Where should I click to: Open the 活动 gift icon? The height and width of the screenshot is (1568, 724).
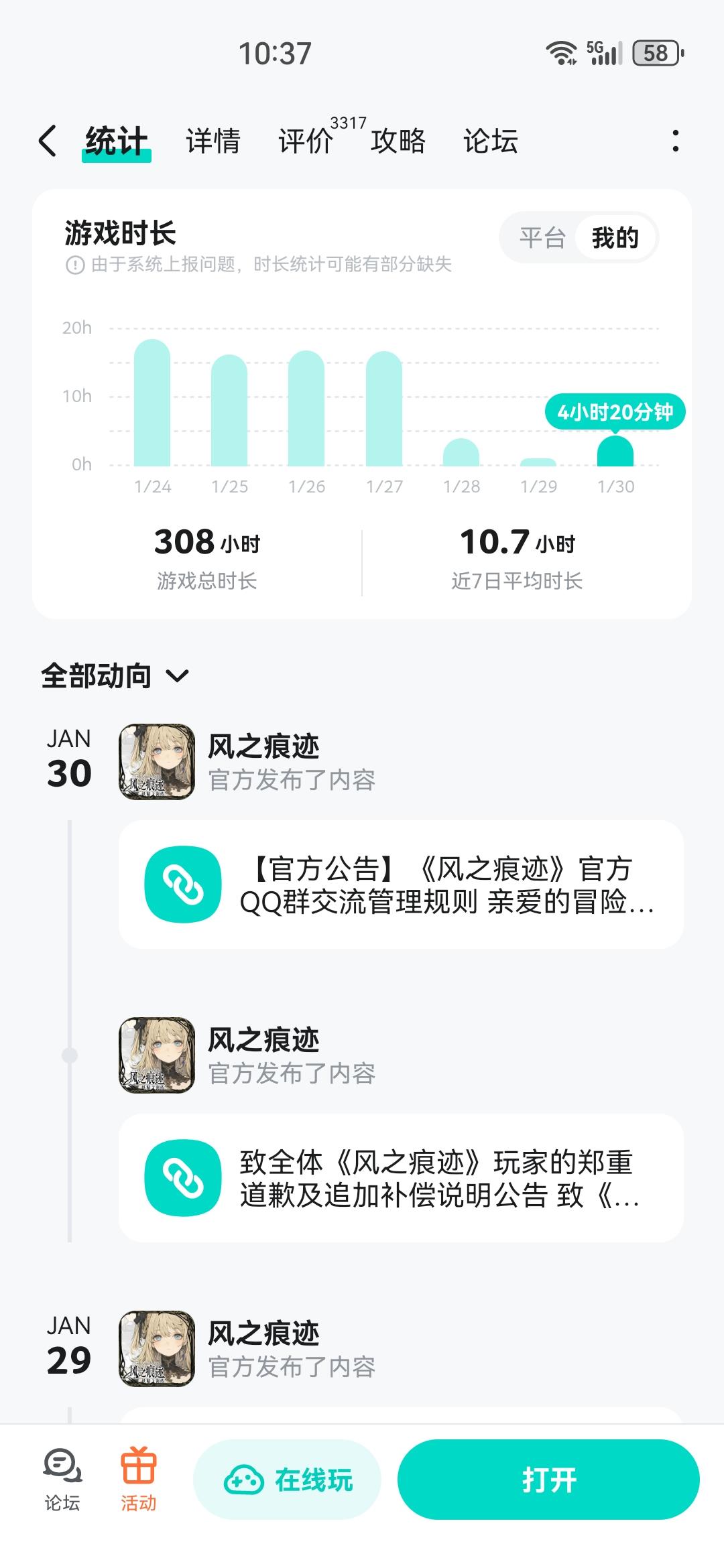[x=139, y=1480]
